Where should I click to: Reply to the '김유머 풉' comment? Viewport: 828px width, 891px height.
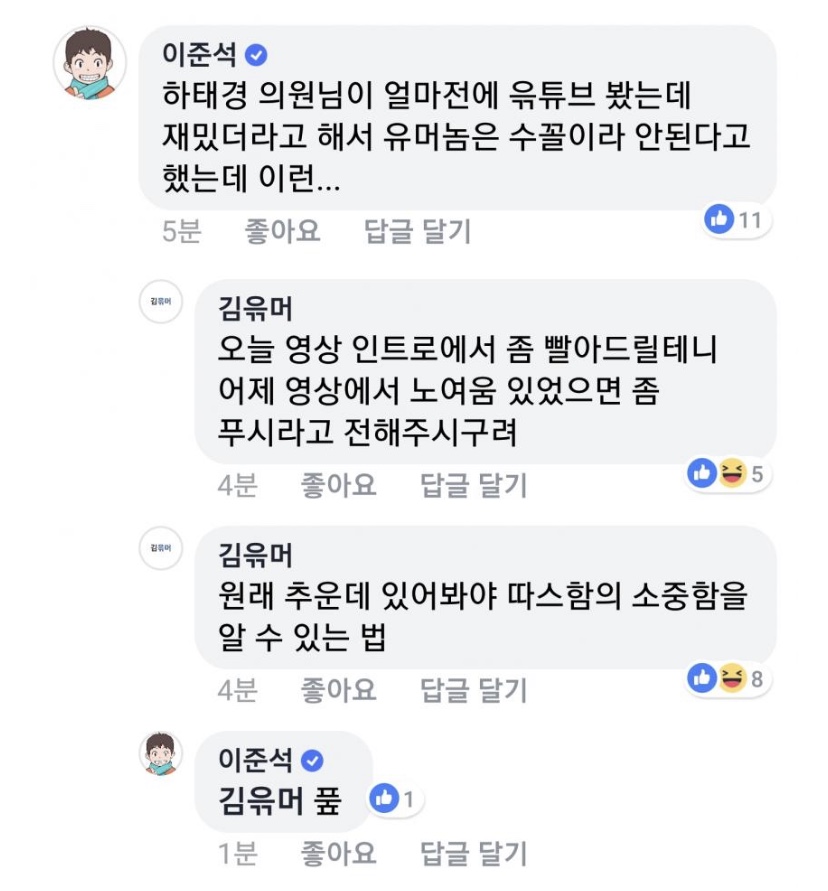point(473,852)
